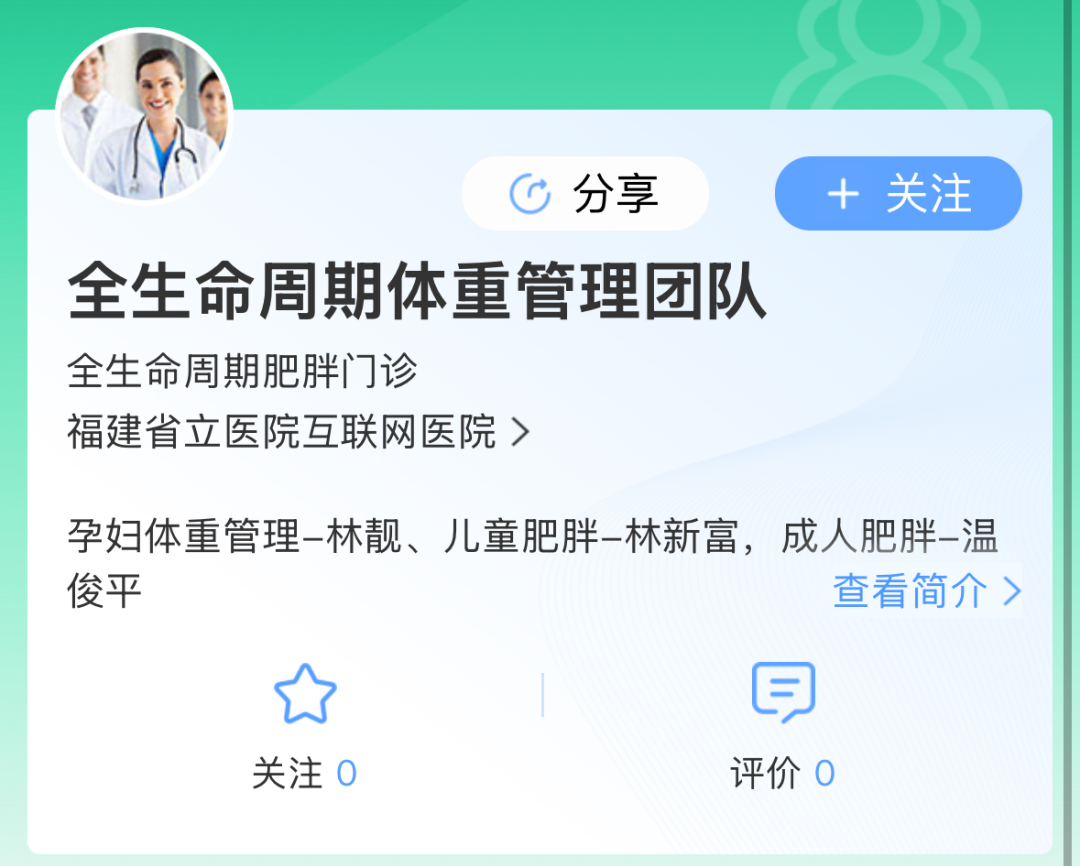View the team intro via 查看简介
The image size is (1080, 866).
[x=926, y=591]
